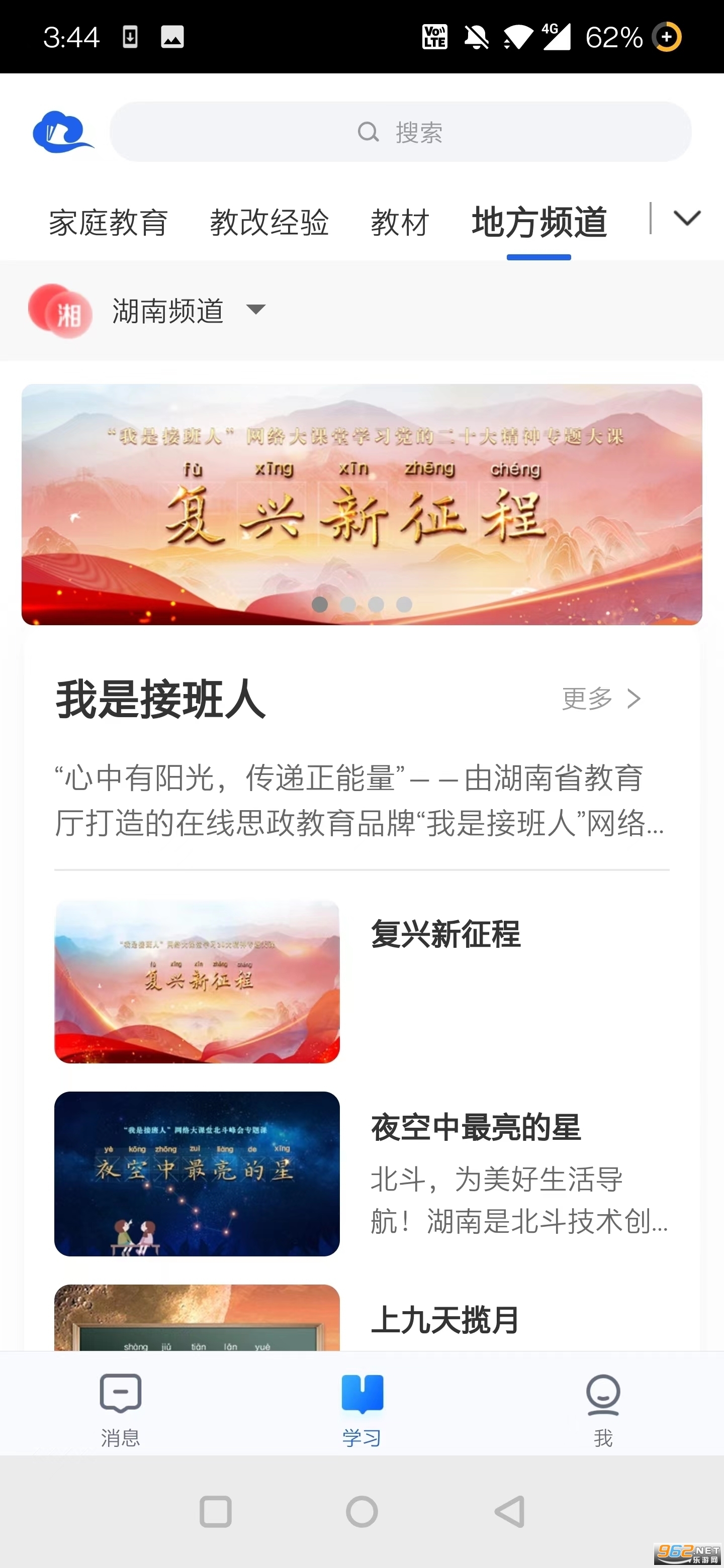Switch to the fourth carousel indicator dot
Screen dimensions: 724x1568
(404, 605)
